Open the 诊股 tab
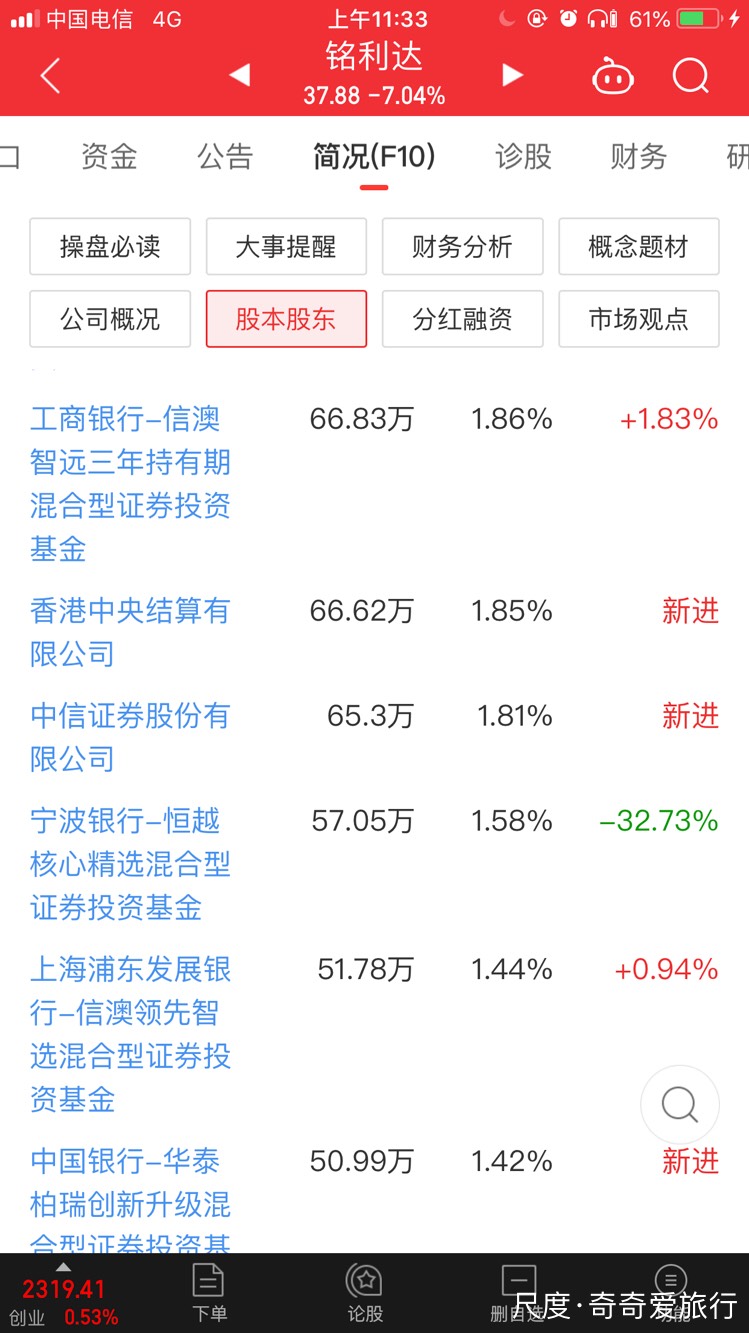Viewport: 749px width, 1333px height. (x=523, y=156)
